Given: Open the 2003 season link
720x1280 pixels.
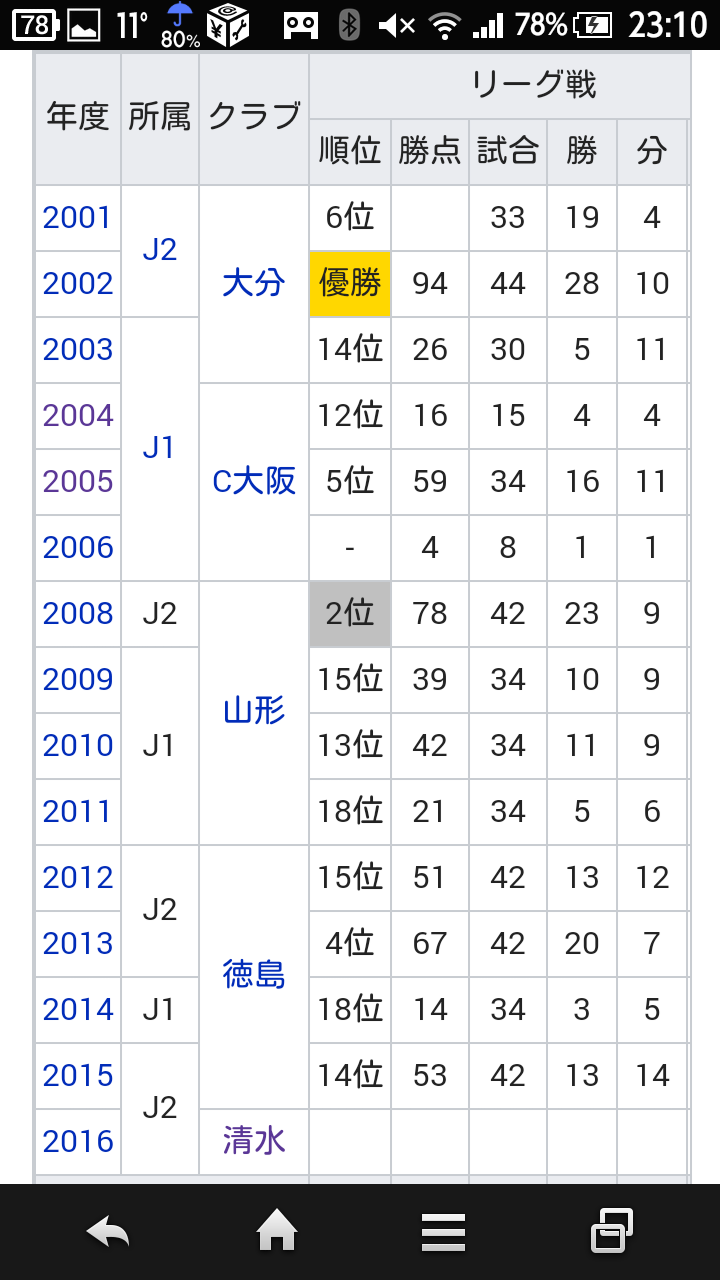Looking at the screenshot, I should [78, 350].
